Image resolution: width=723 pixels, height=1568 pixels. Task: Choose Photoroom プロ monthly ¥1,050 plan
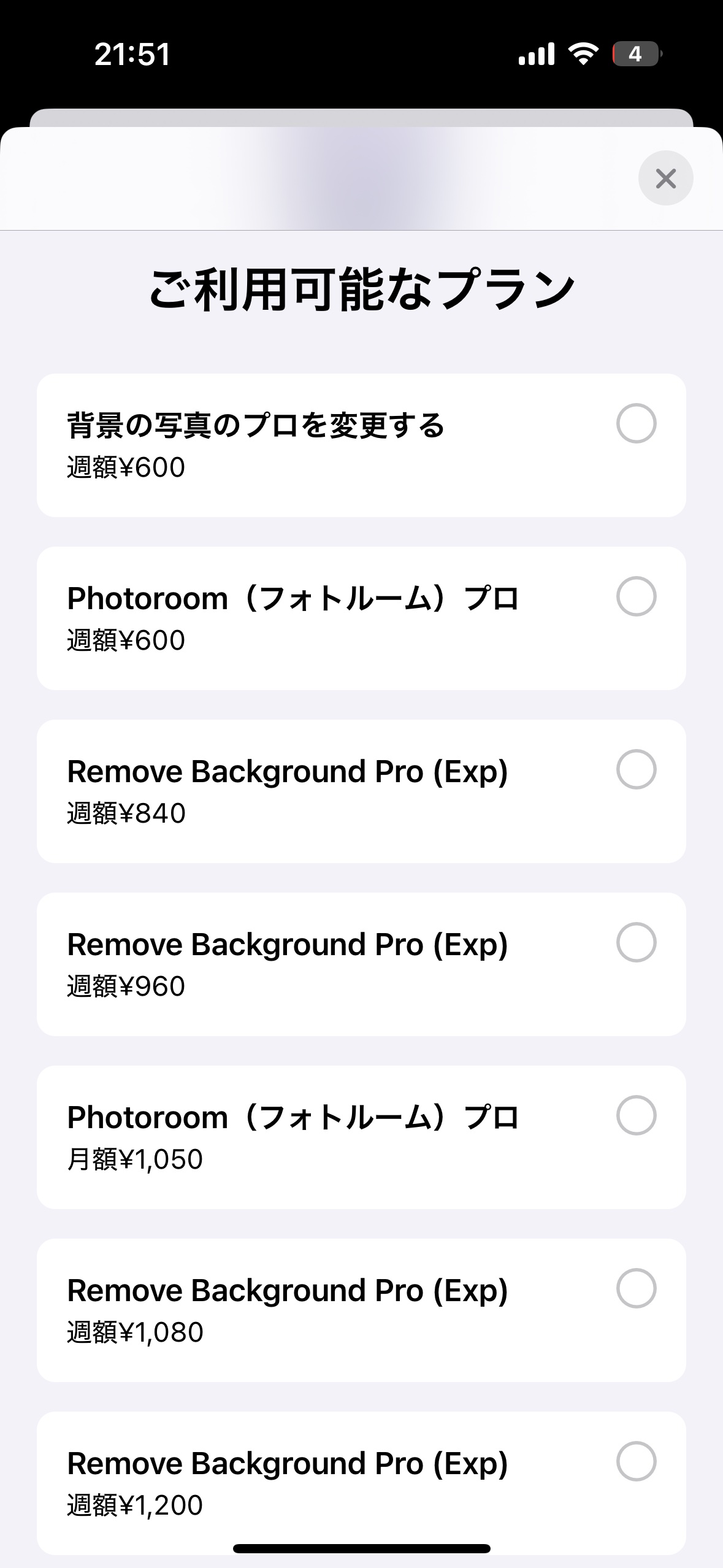coord(636,1115)
